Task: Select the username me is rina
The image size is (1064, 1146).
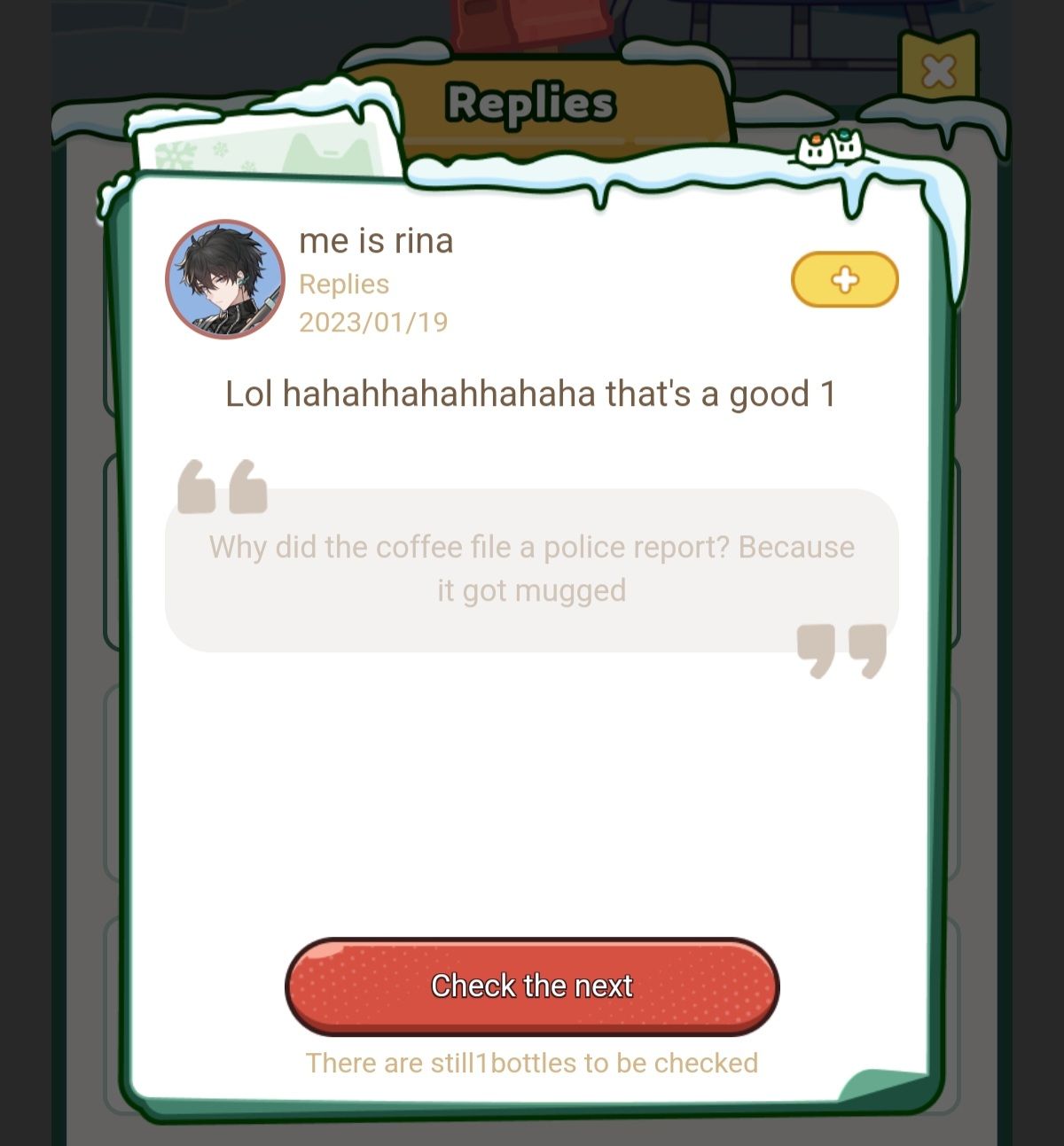Action: [x=375, y=240]
